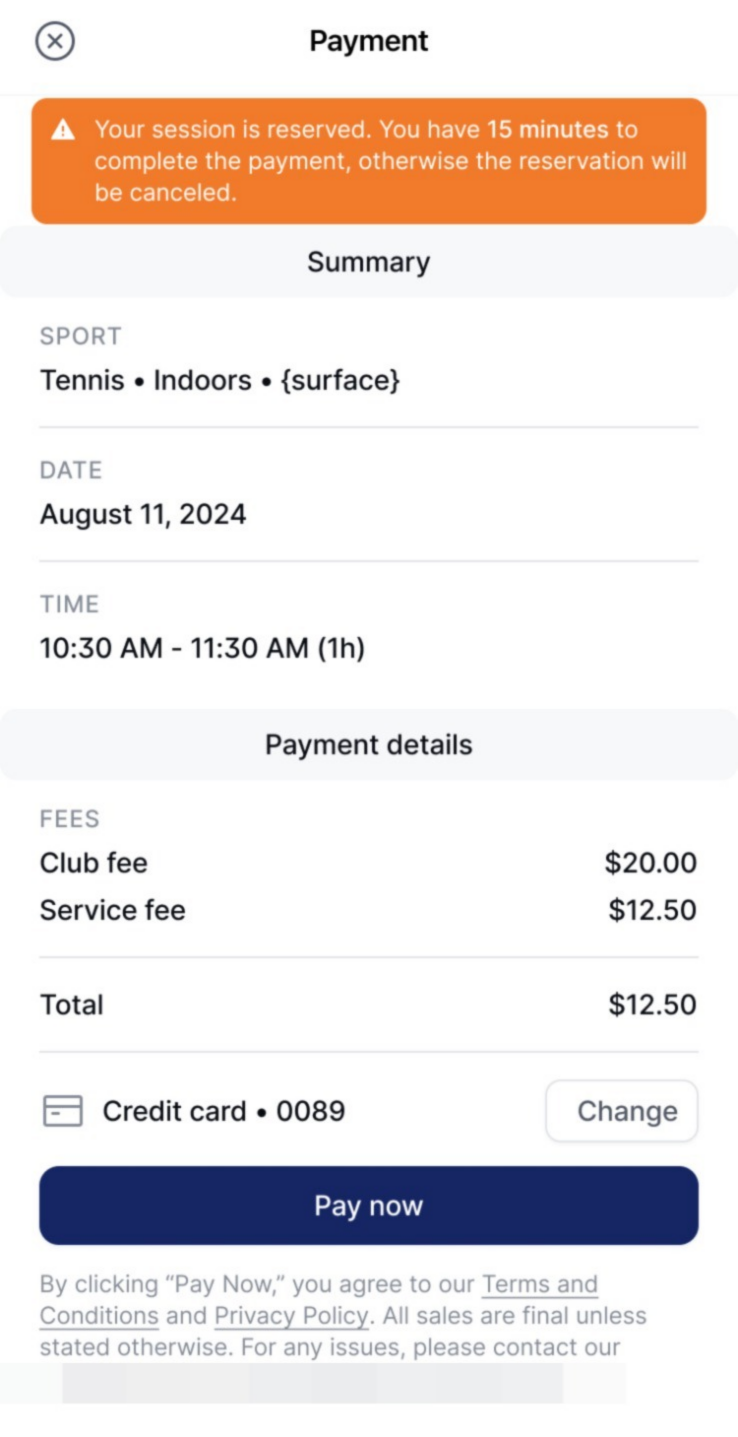Click the Payment details section header
The height and width of the screenshot is (1437, 738).
coord(368,744)
